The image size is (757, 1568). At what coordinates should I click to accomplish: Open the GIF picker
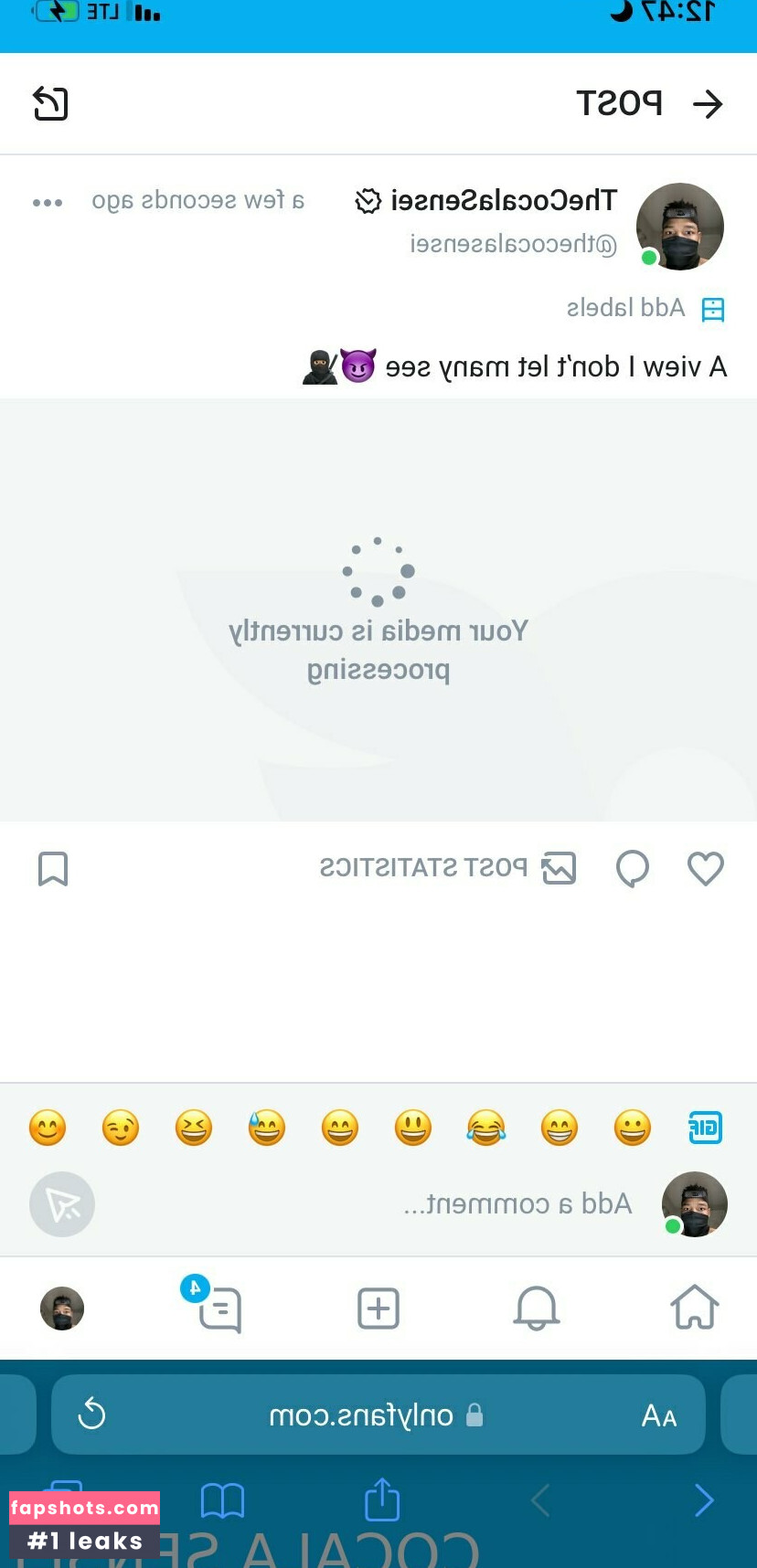(x=705, y=1128)
